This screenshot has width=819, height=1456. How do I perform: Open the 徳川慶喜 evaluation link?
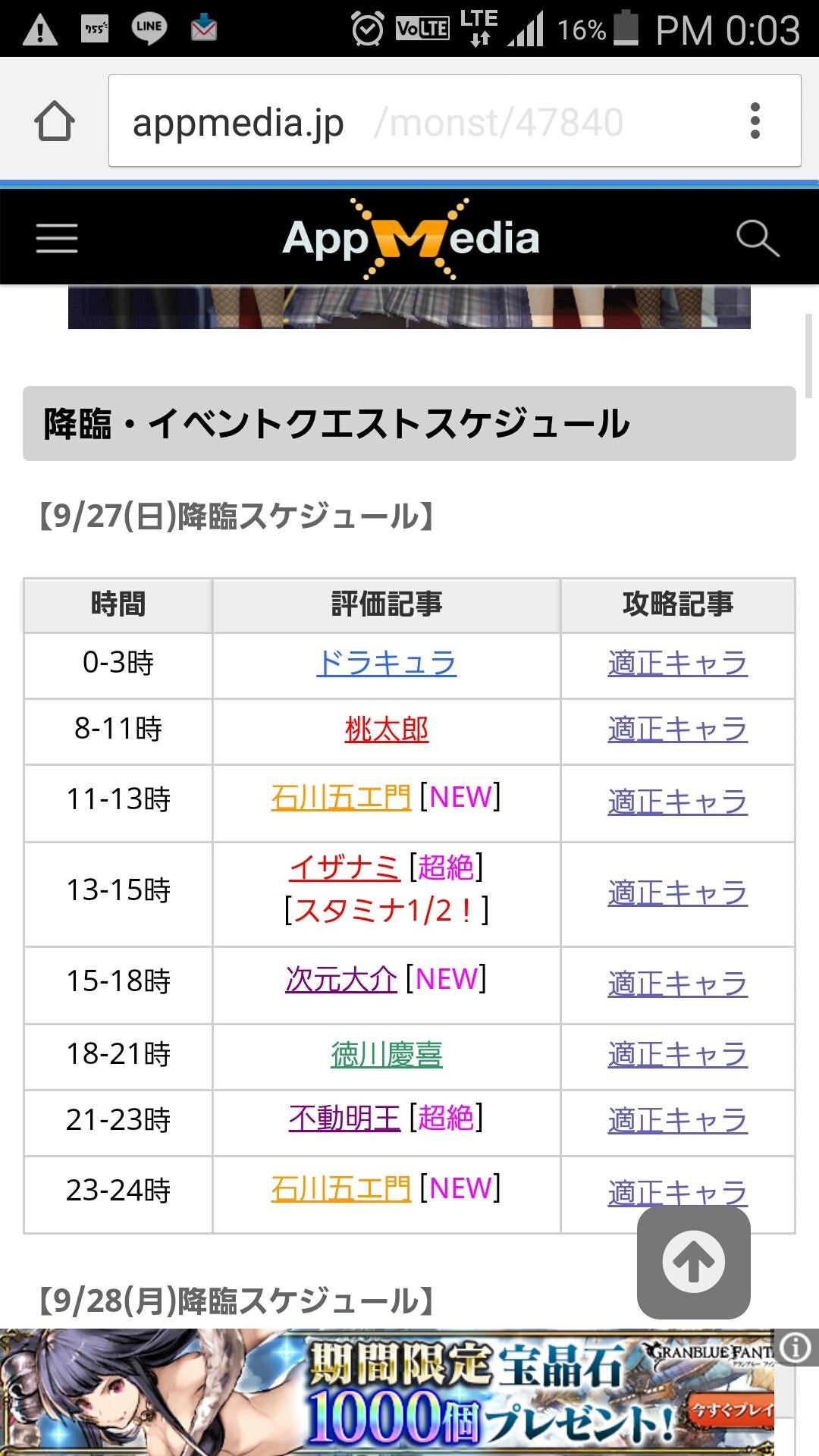[386, 1055]
